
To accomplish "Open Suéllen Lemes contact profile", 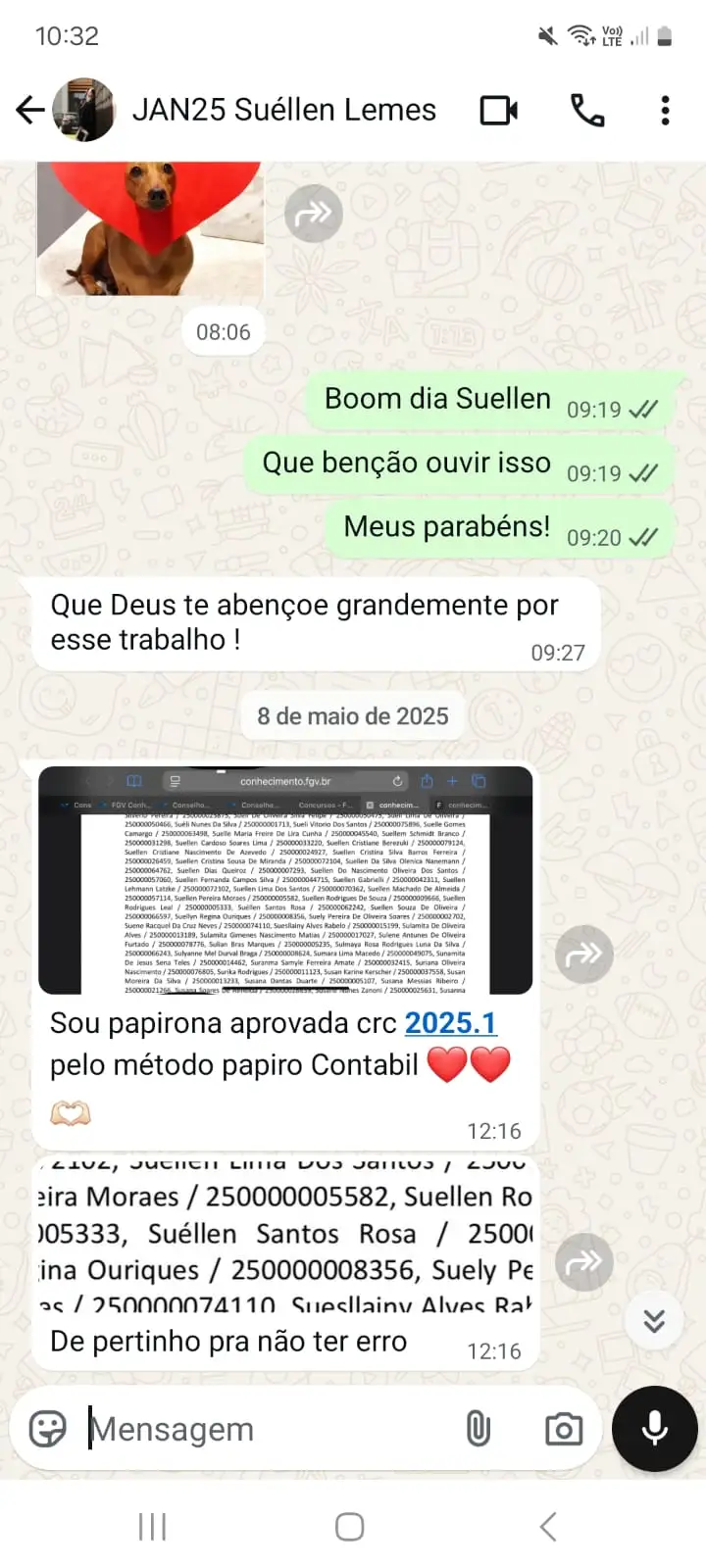I will tap(284, 110).
